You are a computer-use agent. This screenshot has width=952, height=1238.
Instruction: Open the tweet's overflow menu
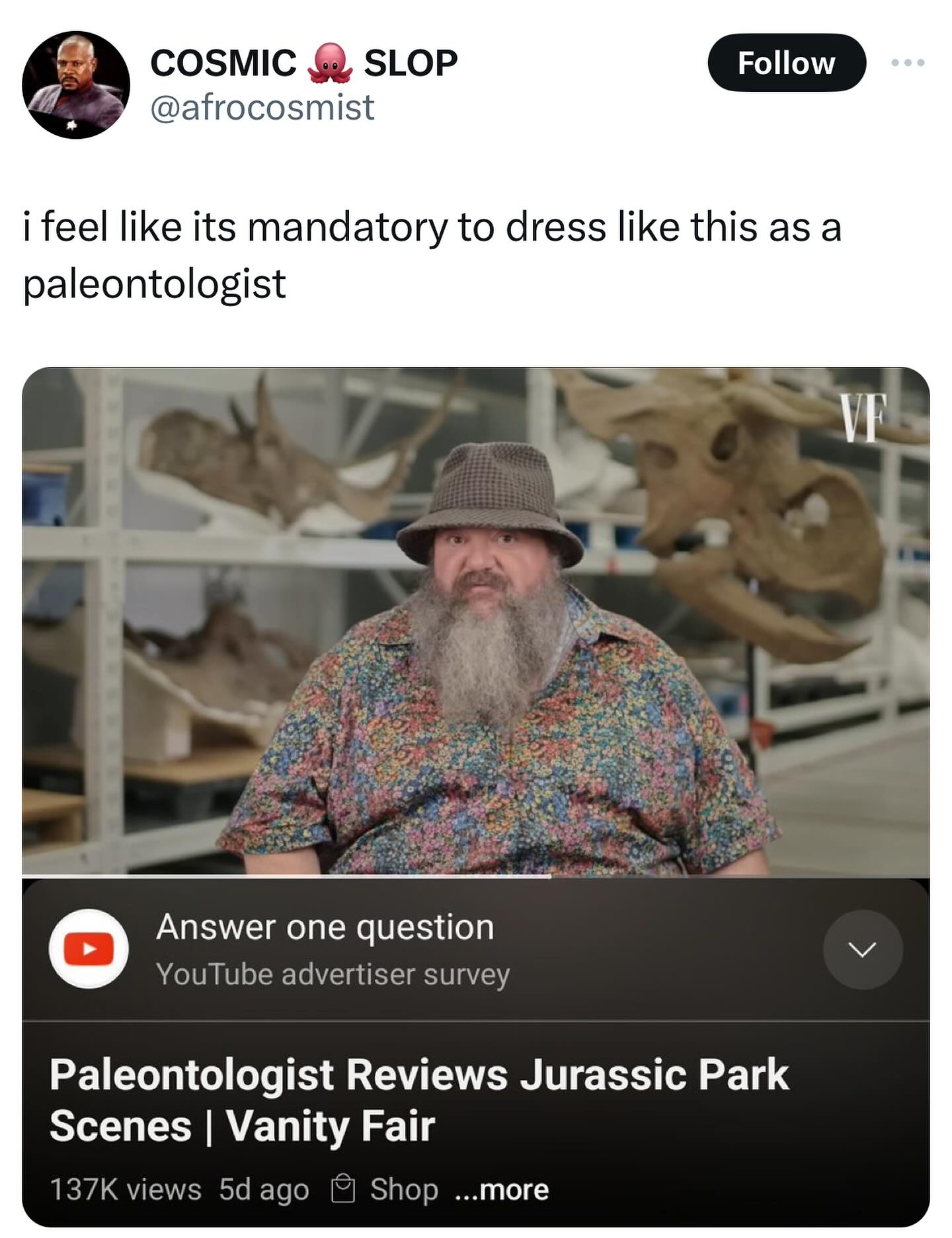pos(907,63)
